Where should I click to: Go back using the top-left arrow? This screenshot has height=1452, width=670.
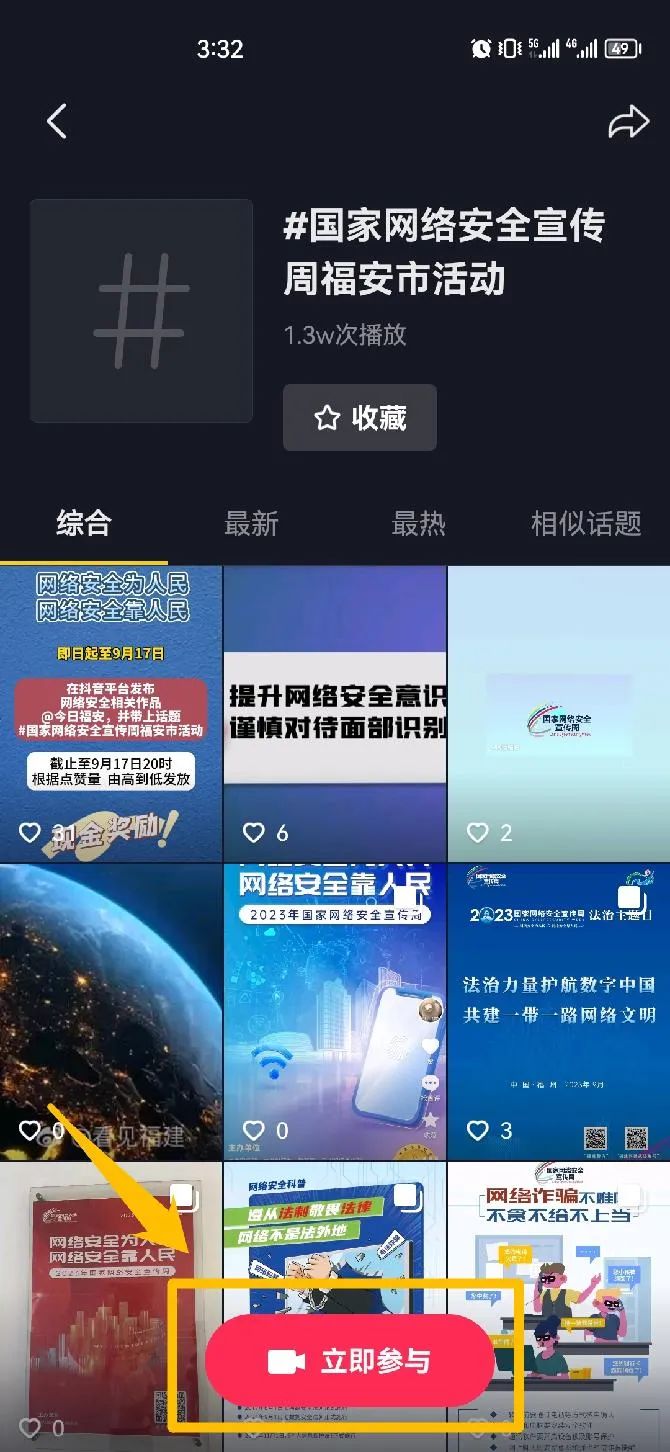click(x=57, y=121)
